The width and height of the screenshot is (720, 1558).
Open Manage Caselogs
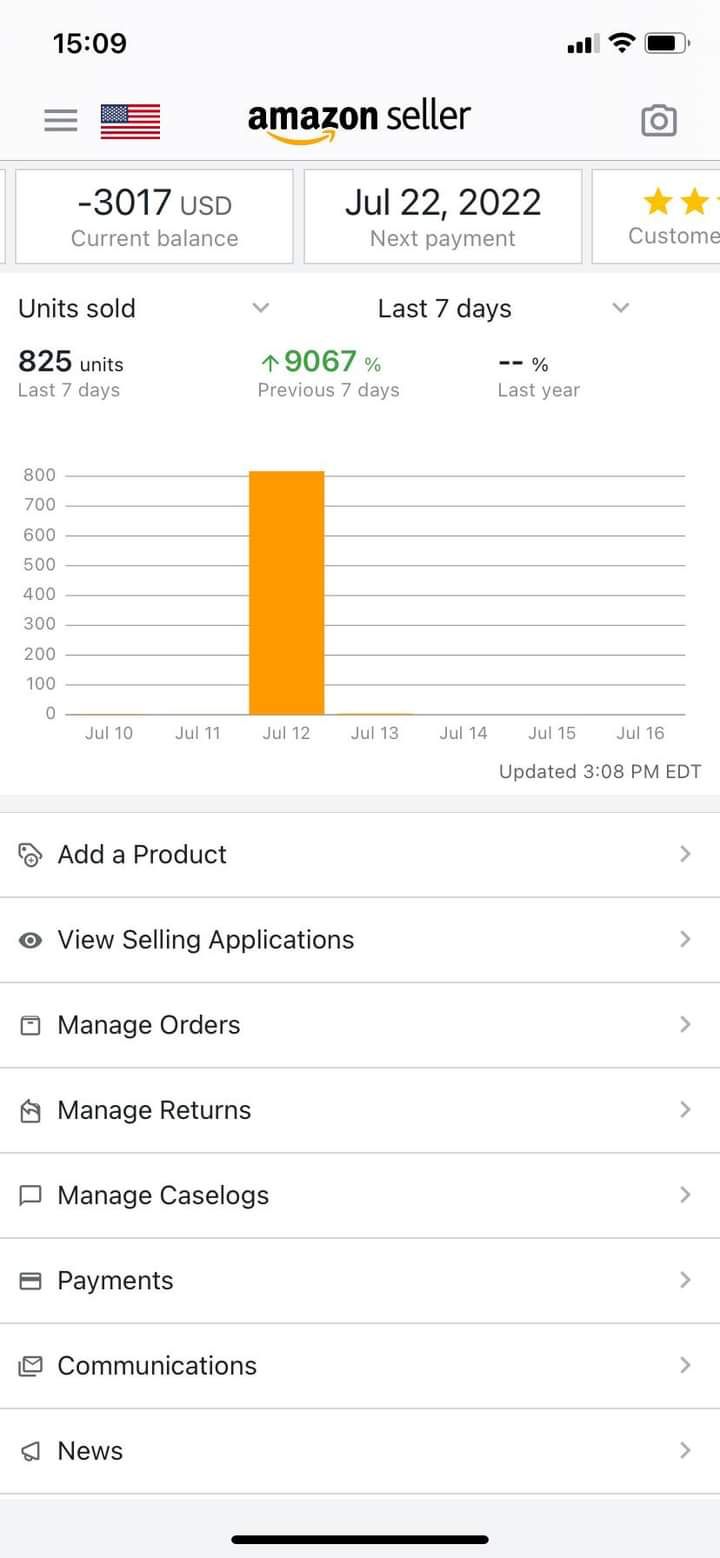(360, 1195)
